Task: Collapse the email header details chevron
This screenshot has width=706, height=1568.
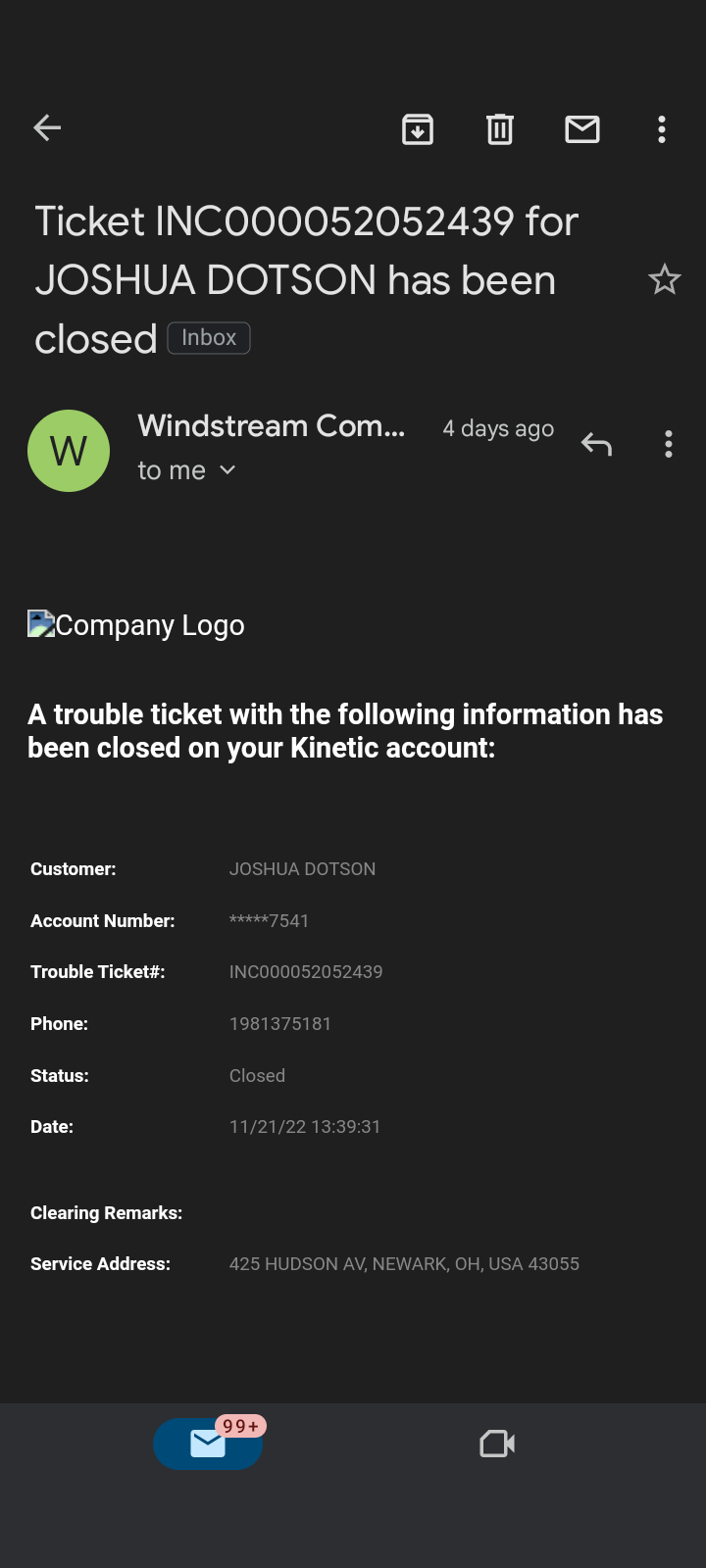Action: 227,470
